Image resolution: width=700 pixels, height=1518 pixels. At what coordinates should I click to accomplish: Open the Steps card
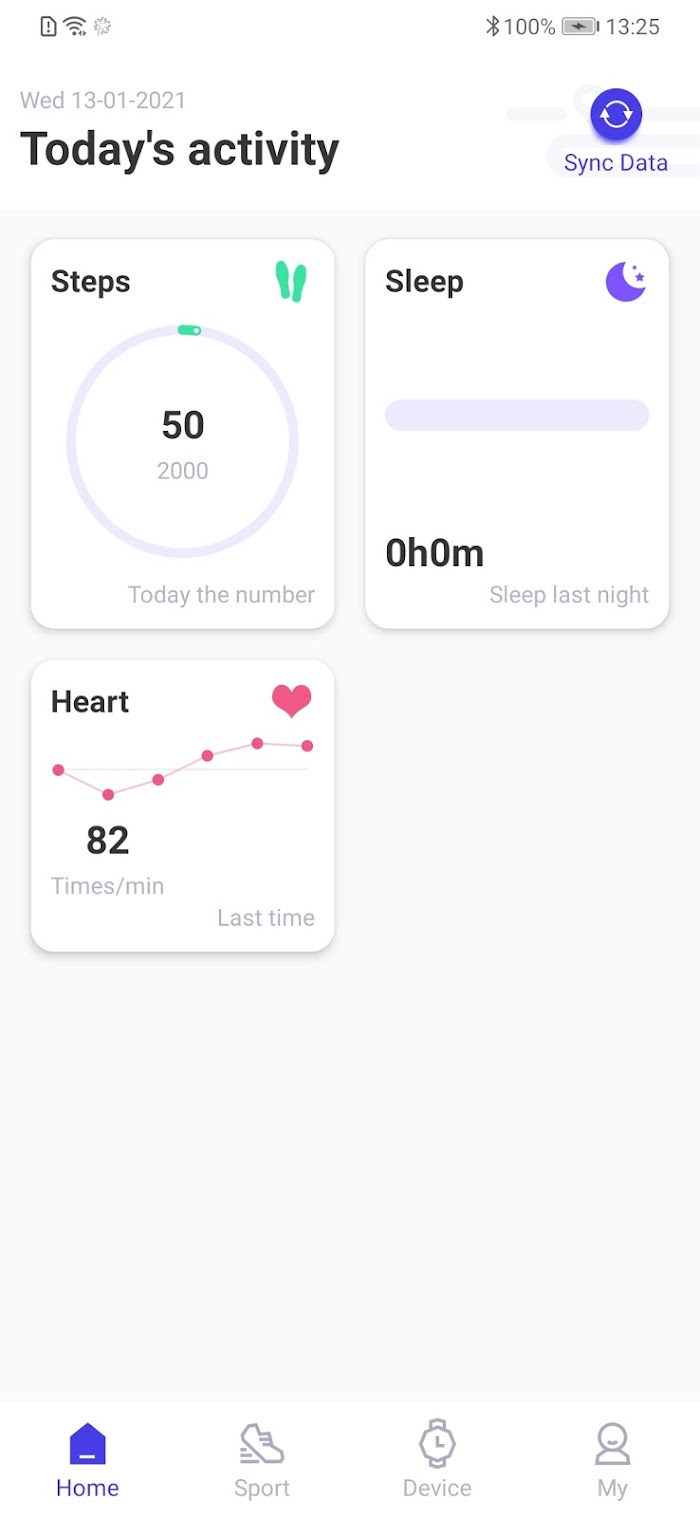pyautogui.click(x=183, y=434)
